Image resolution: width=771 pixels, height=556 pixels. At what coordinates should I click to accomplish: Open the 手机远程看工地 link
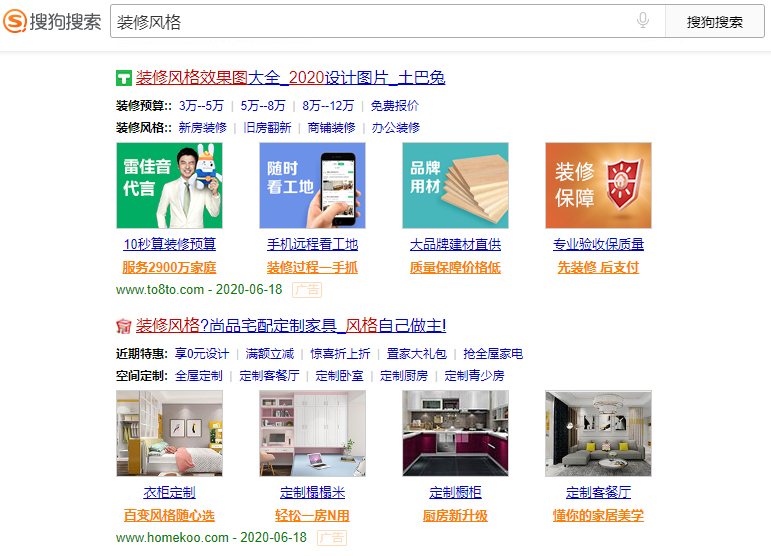[x=312, y=244]
